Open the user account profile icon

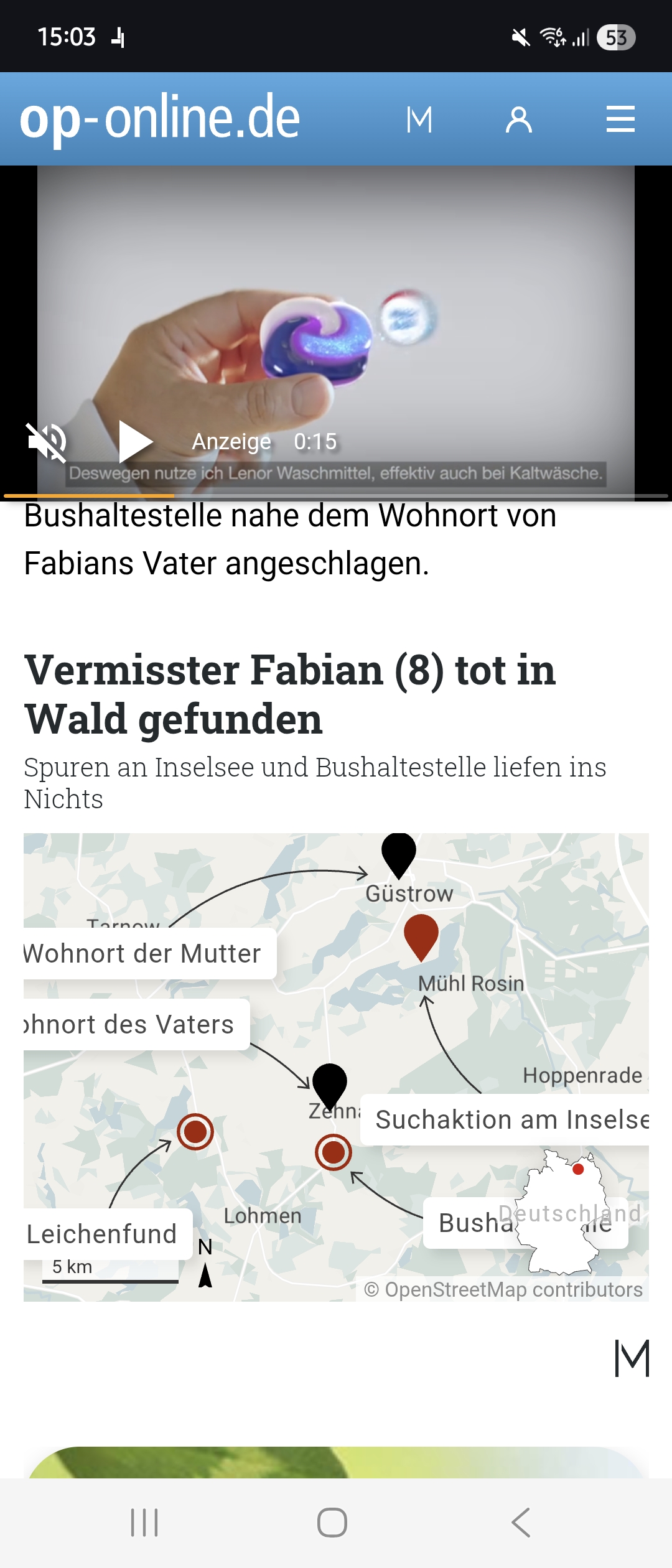519,119
